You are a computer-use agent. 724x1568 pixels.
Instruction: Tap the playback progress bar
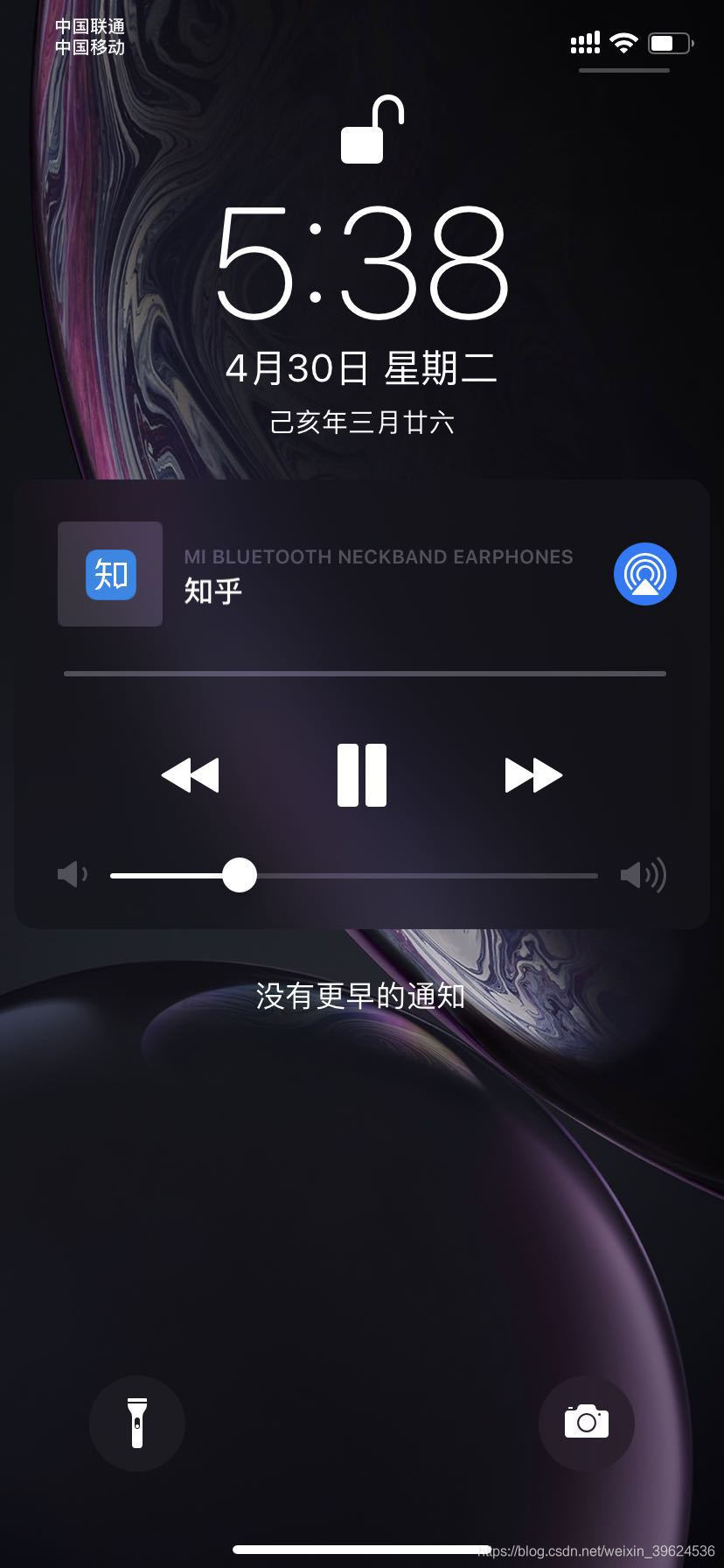point(365,674)
